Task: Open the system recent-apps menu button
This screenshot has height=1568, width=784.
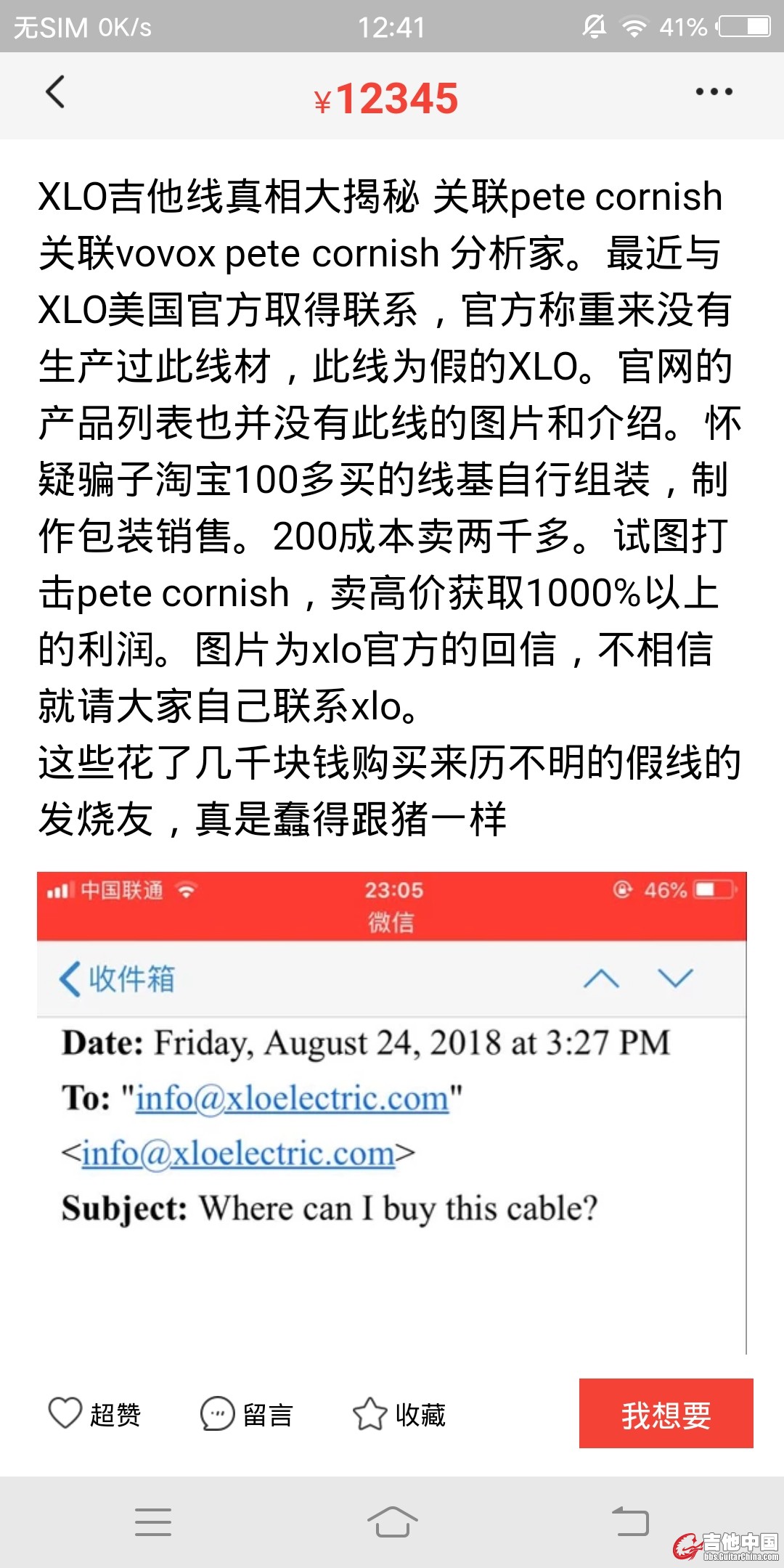Action: coord(153,1522)
